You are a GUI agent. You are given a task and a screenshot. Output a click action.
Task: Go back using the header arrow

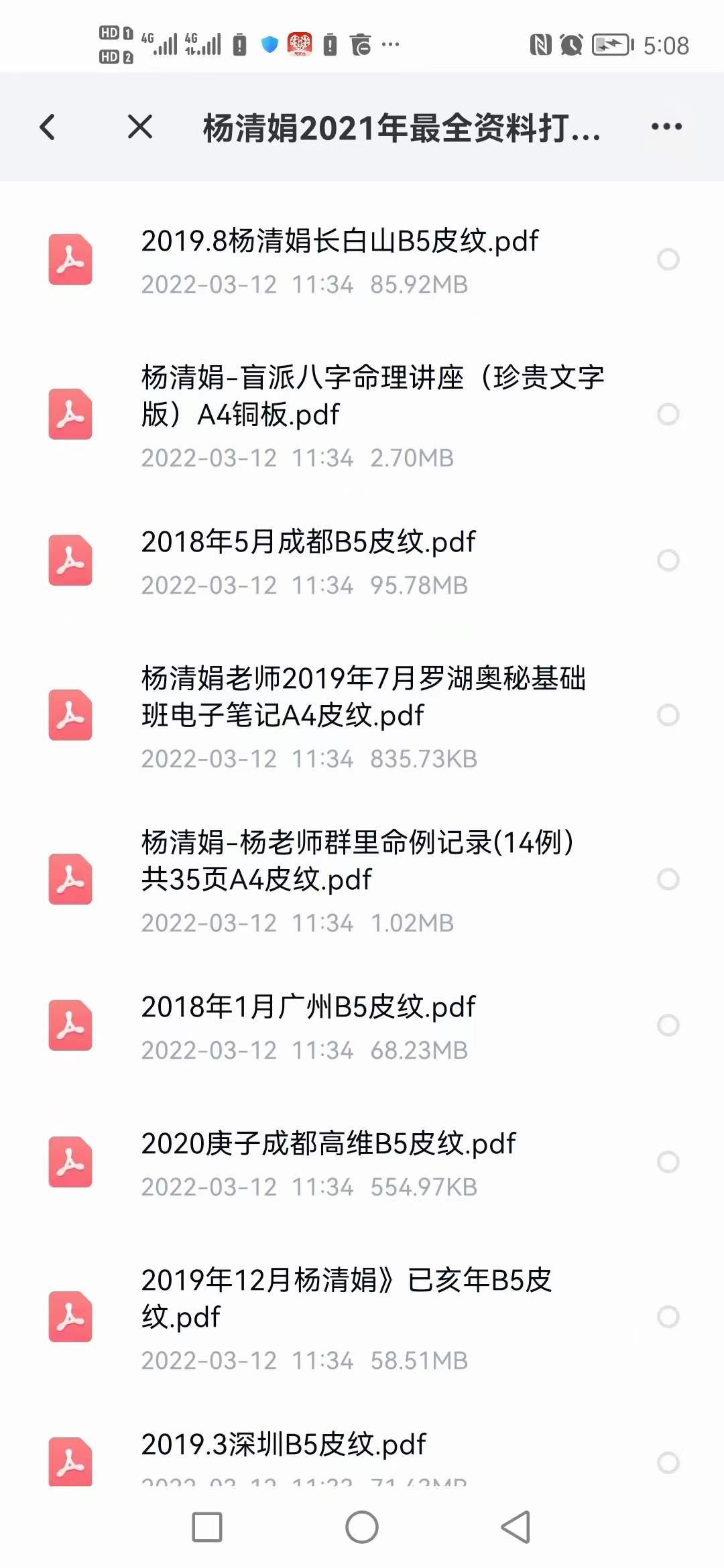[x=48, y=127]
